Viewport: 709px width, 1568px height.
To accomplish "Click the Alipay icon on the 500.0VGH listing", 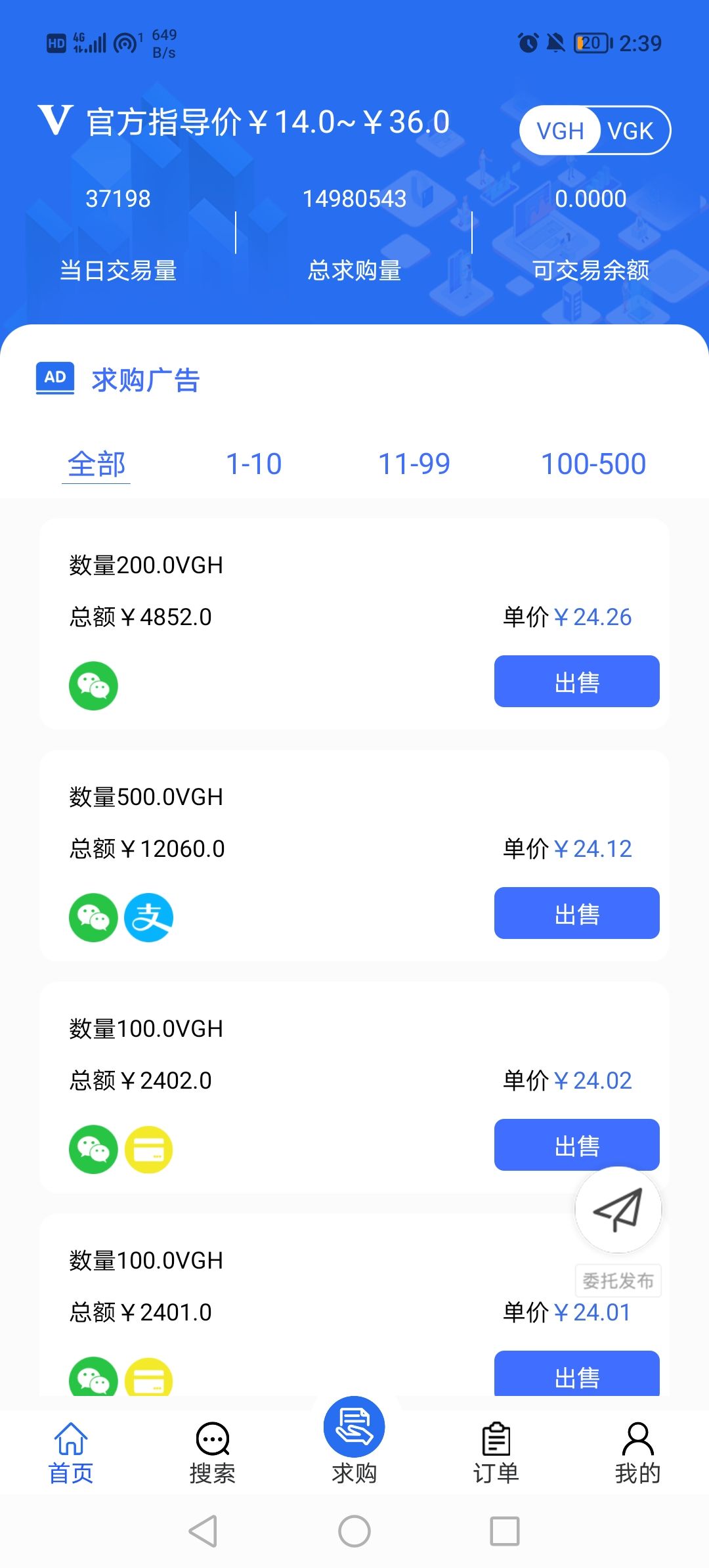I will (149, 917).
